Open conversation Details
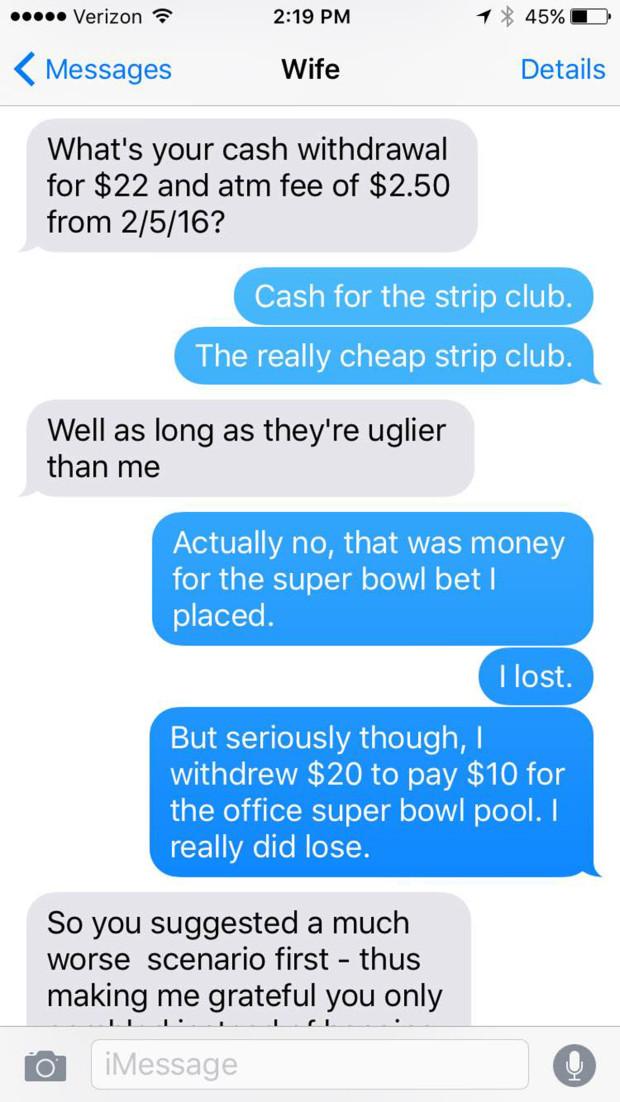 [x=562, y=70]
